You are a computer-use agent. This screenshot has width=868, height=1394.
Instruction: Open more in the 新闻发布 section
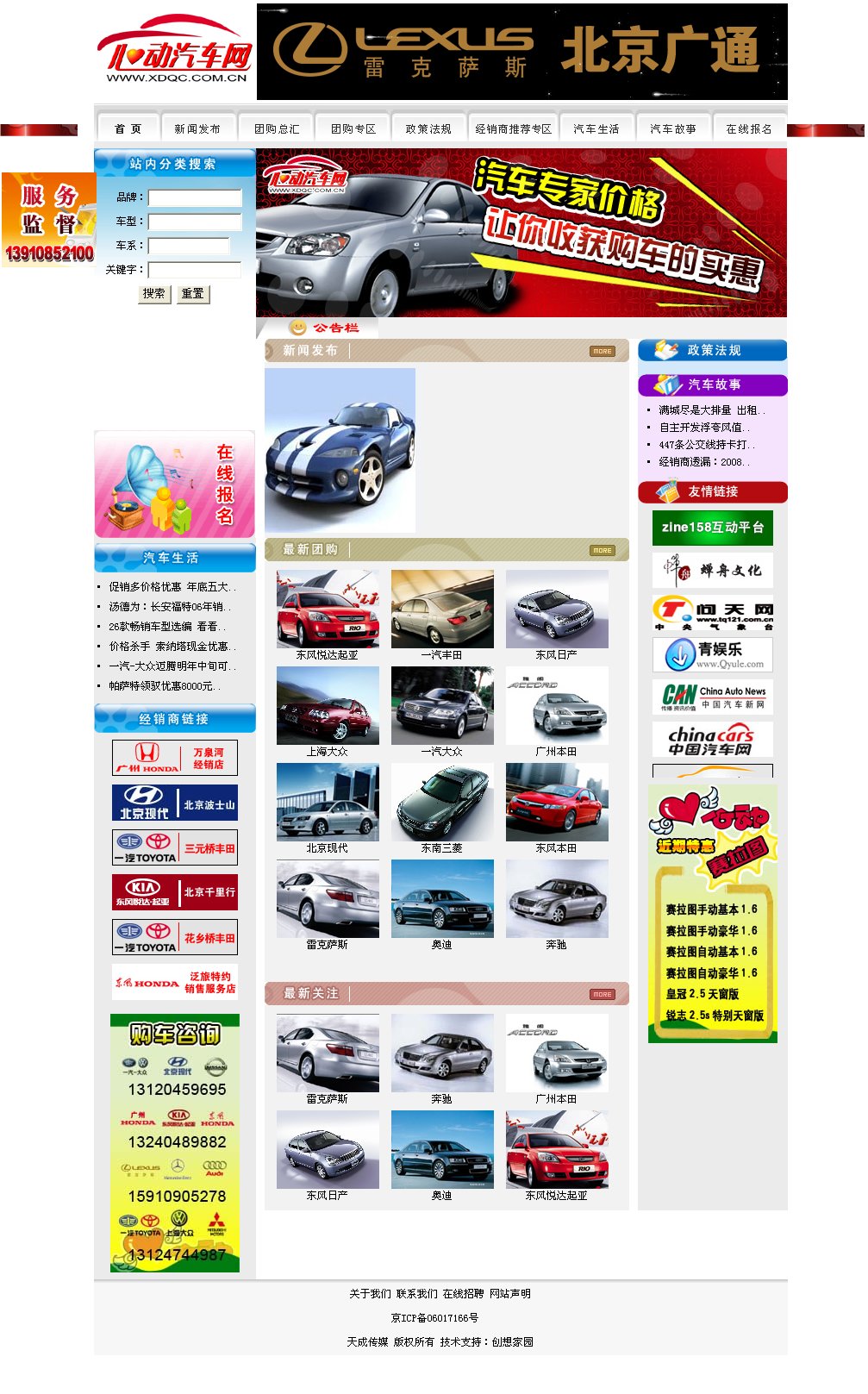[603, 351]
